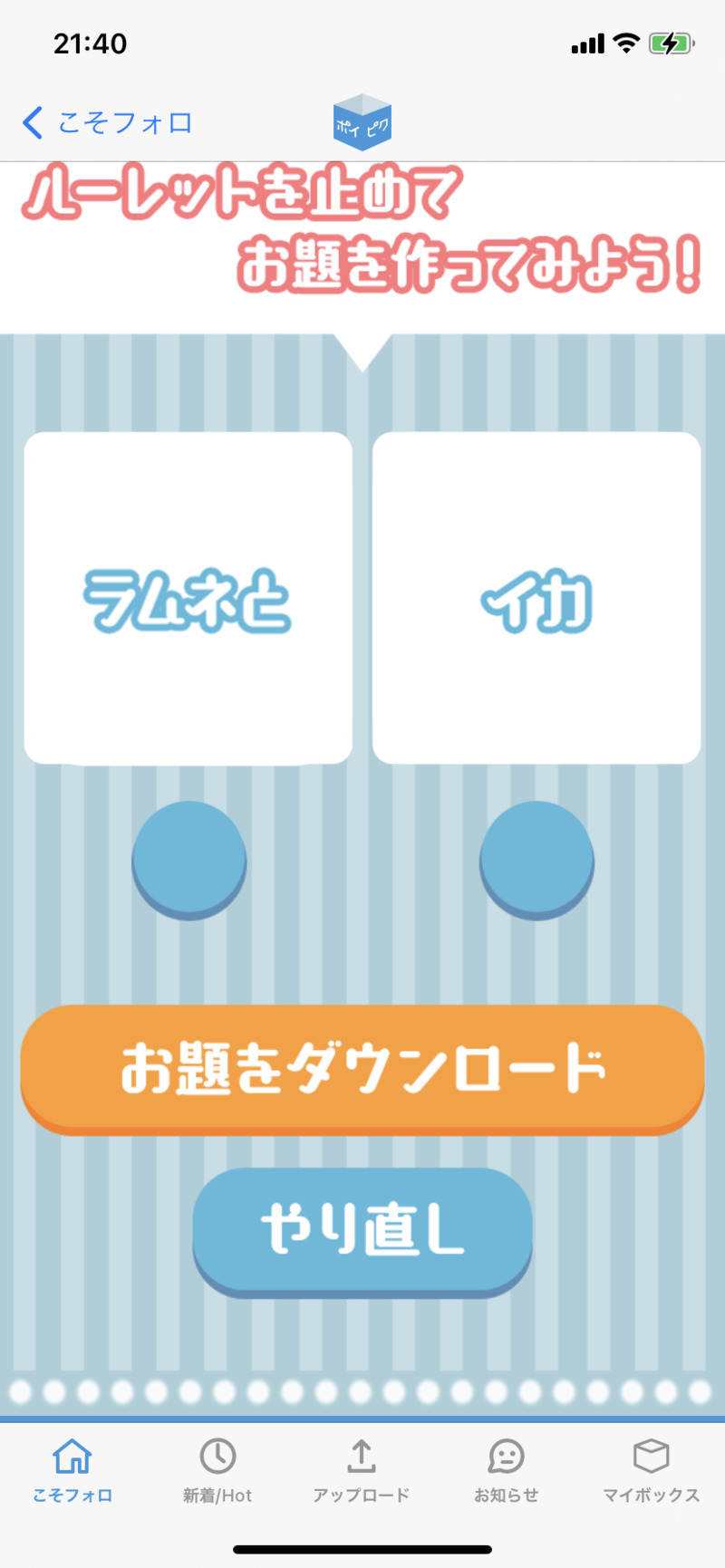The image size is (725, 1568).
Task: Redo the roulette with やり直し
Action: click(x=362, y=1229)
